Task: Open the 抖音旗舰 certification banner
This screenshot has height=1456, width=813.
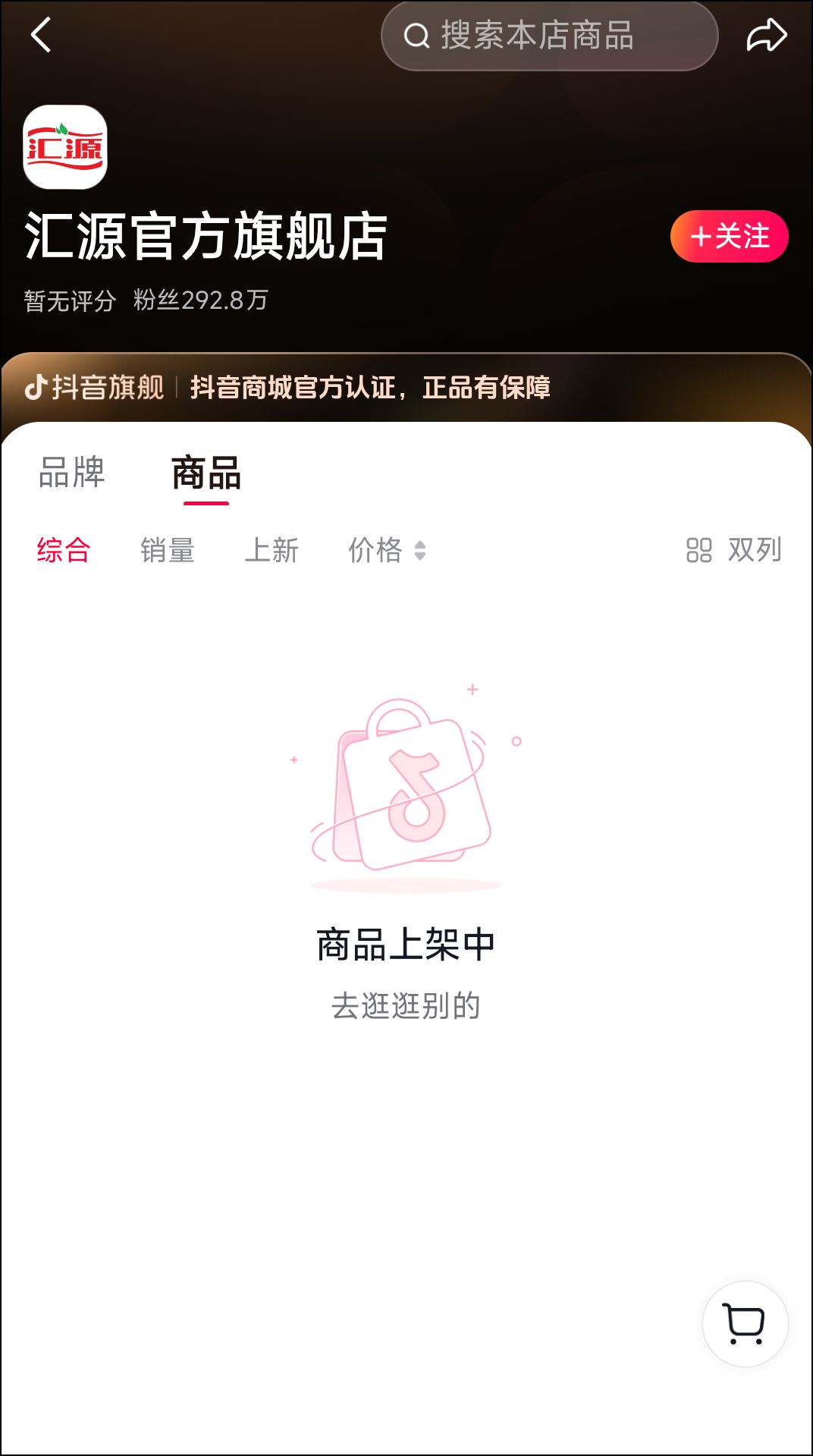Action: [x=288, y=388]
